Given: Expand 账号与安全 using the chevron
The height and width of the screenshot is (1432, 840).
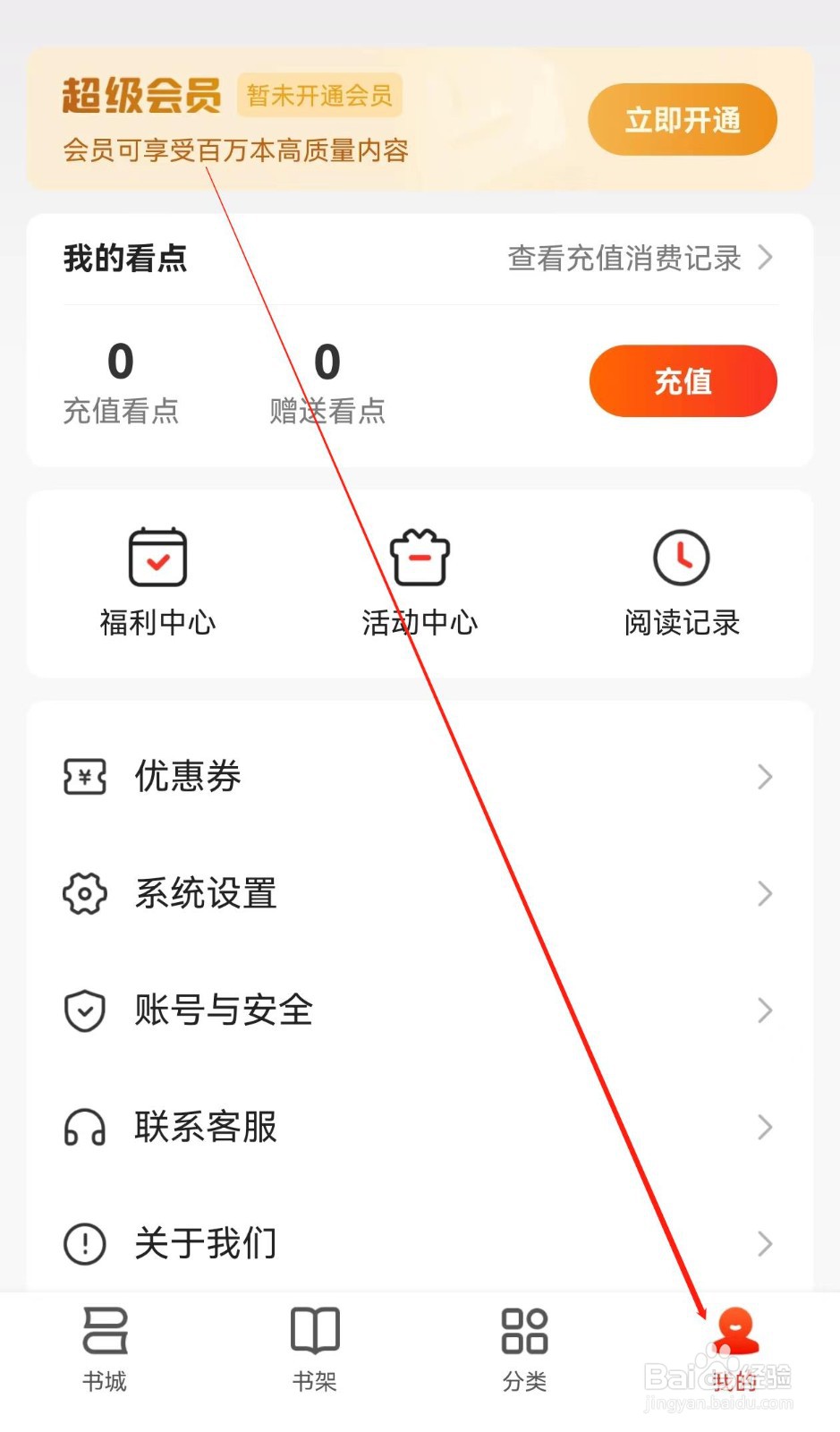Looking at the screenshot, I should point(765,1010).
